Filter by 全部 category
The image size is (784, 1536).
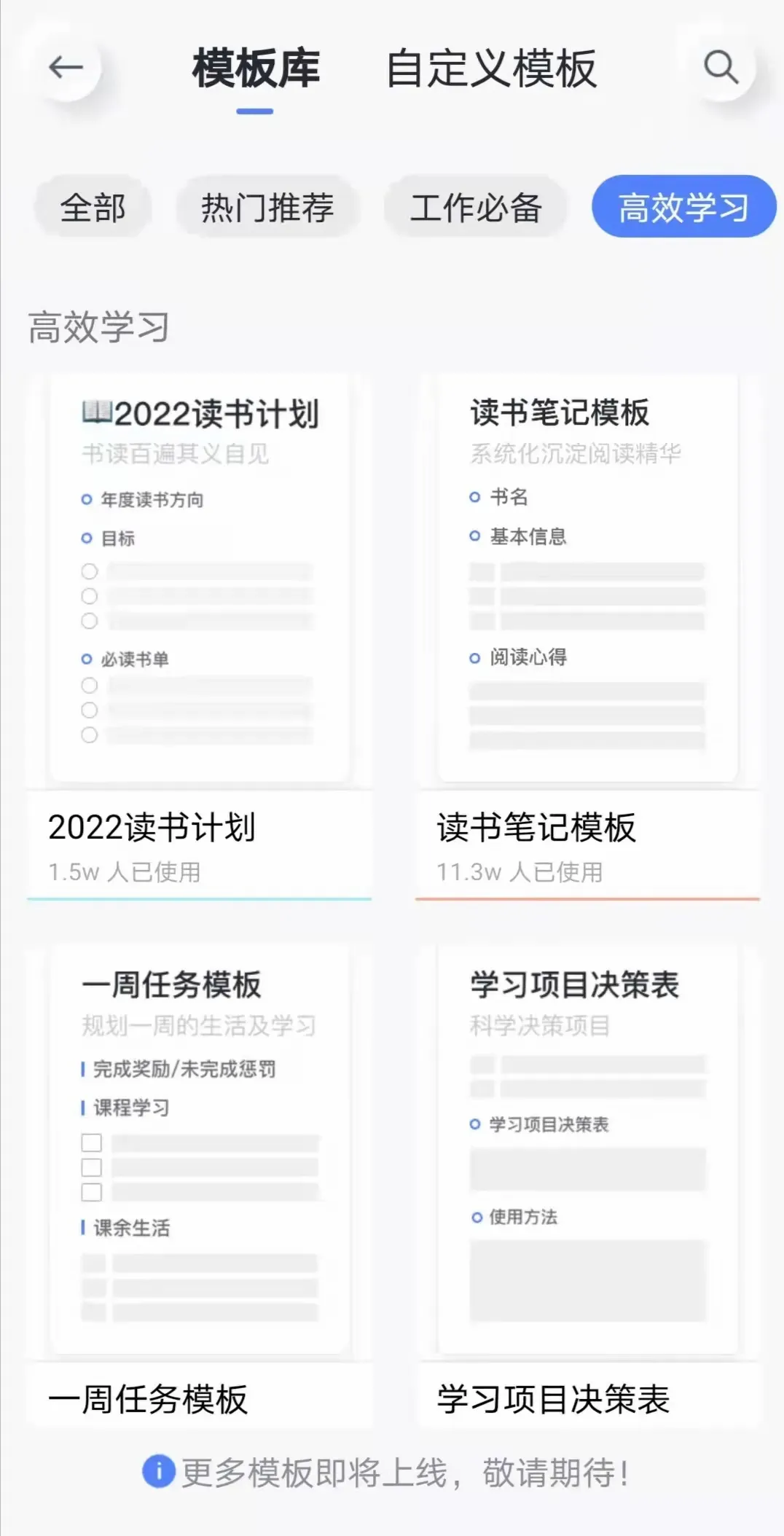pos(93,207)
